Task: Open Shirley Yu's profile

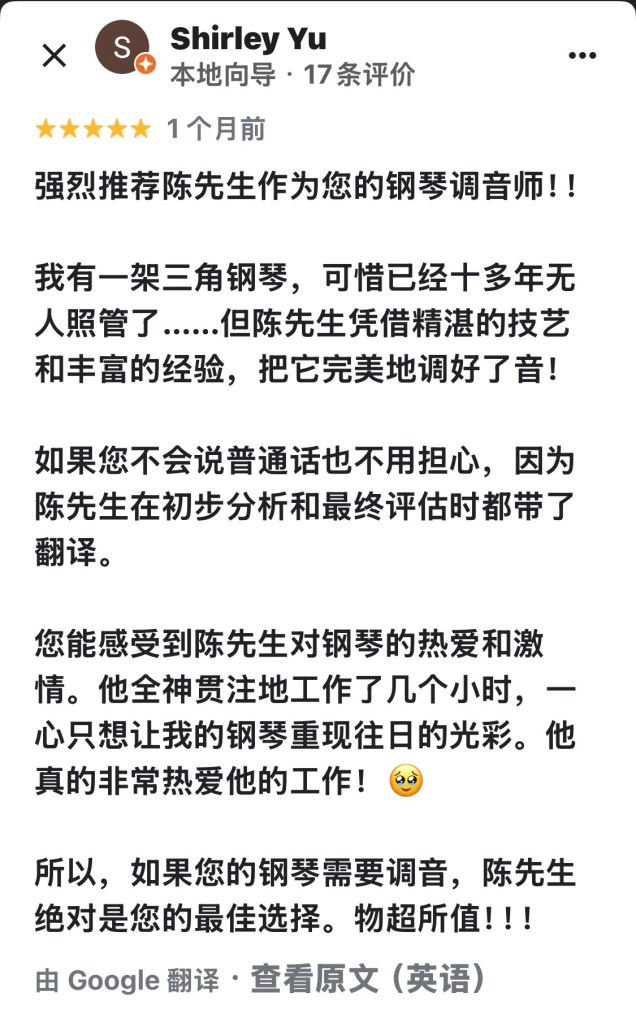Action: pyautogui.click(x=248, y=40)
